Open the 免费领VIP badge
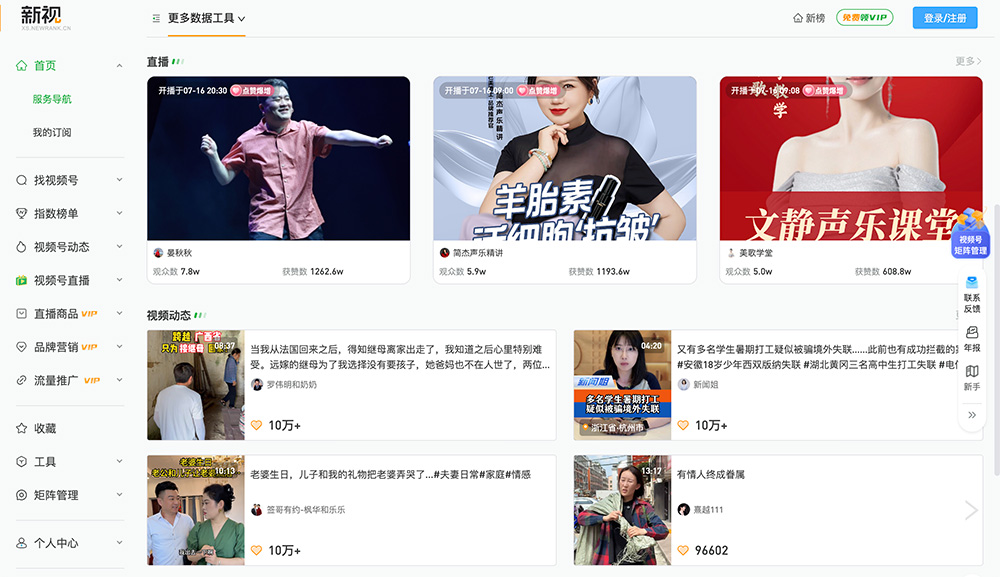The width and height of the screenshot is (1000, 577). (x=864, y=18)
